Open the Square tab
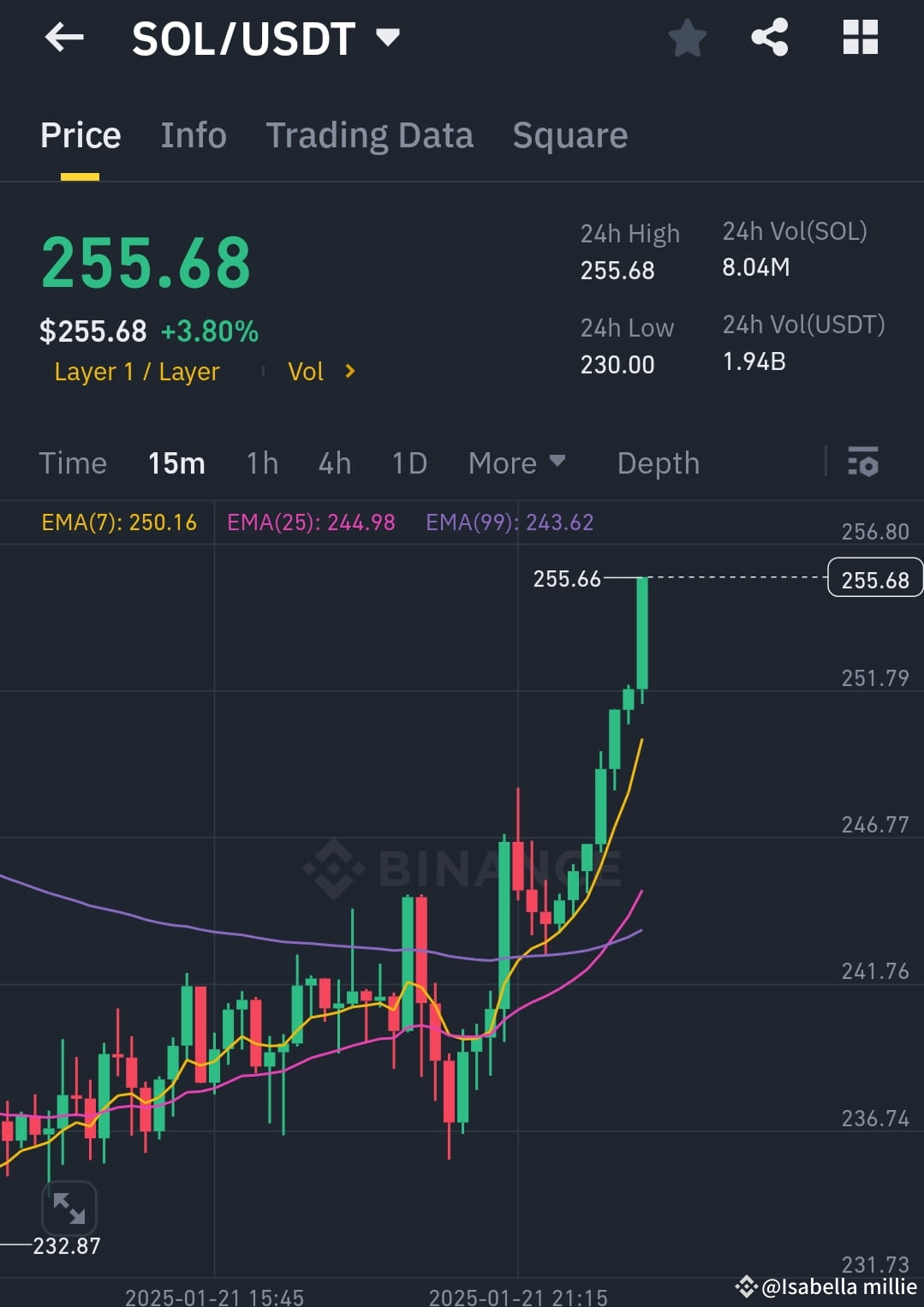Image resolution: width=924 pixels, height=1307 pixels. [x=569, y=134]
